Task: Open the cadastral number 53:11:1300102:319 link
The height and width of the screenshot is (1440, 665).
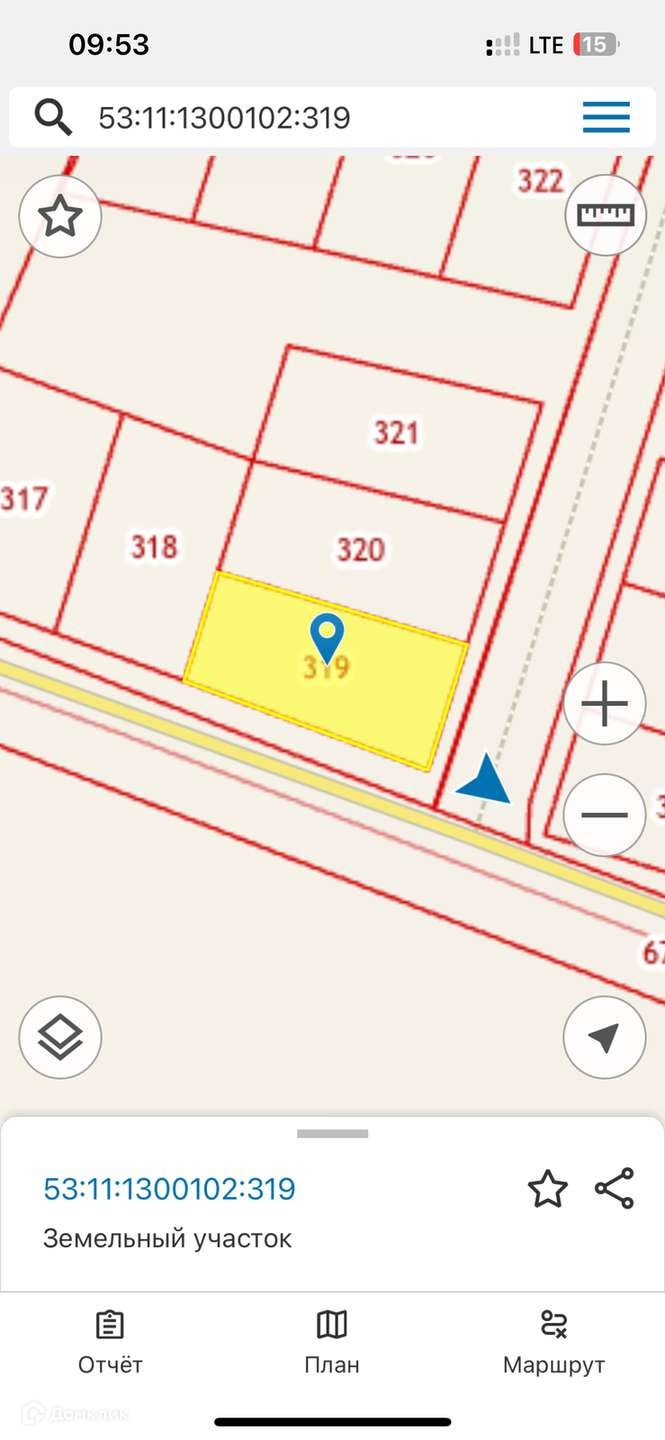Action: coord(169,1189)
